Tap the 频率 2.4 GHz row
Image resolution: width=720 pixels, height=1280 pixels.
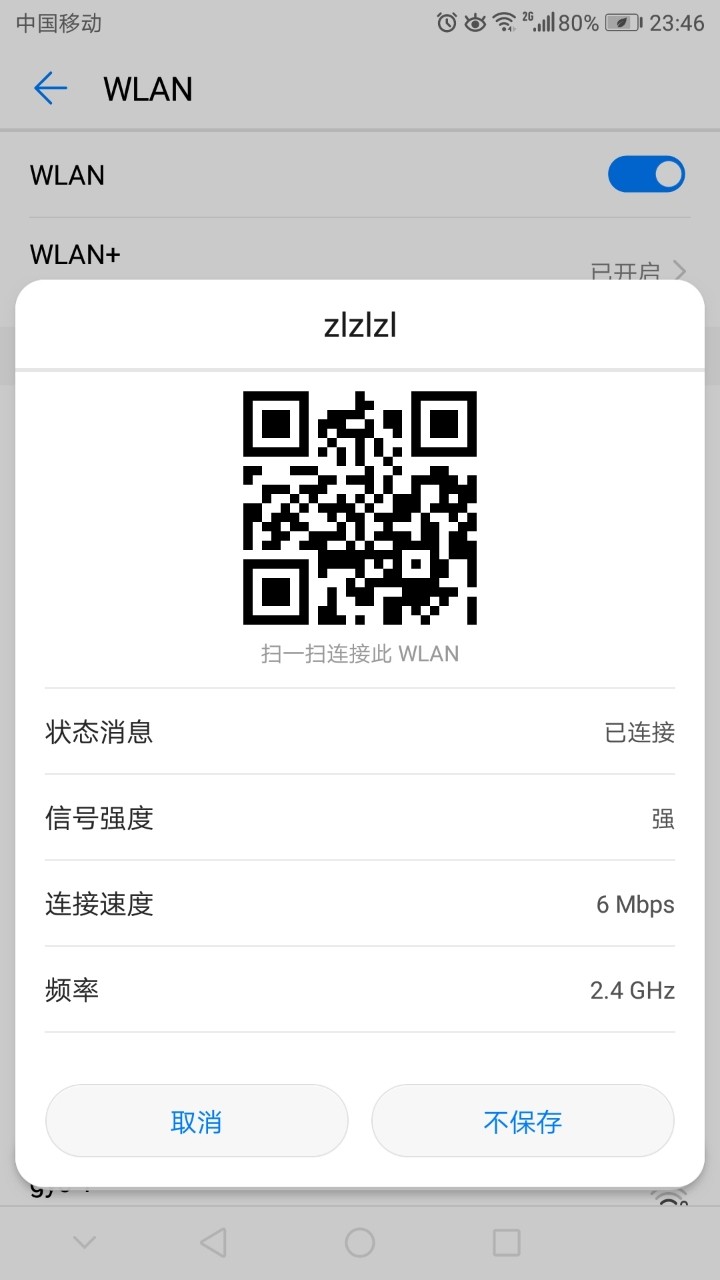pyautogui.click(x=360, y=990)
